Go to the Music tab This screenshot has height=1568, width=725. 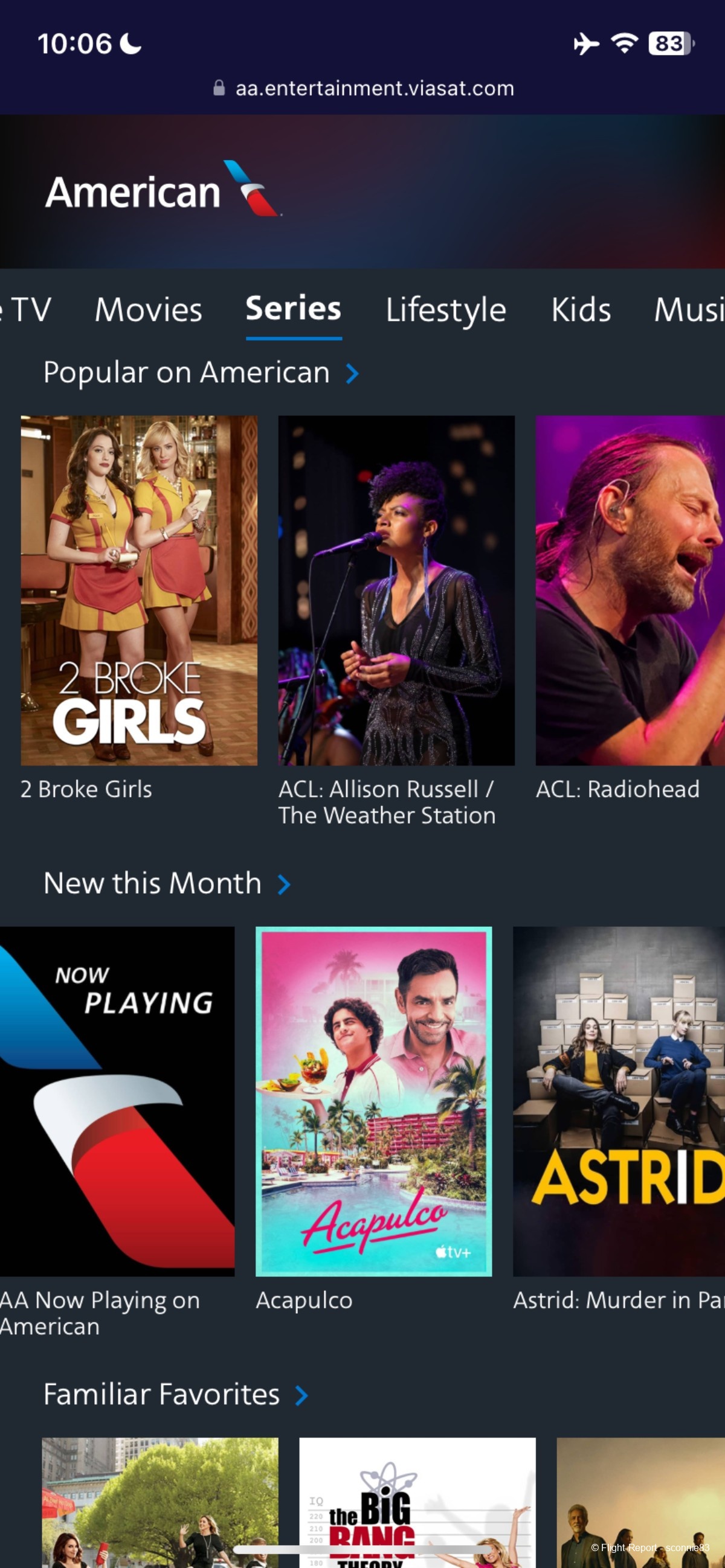688,310
